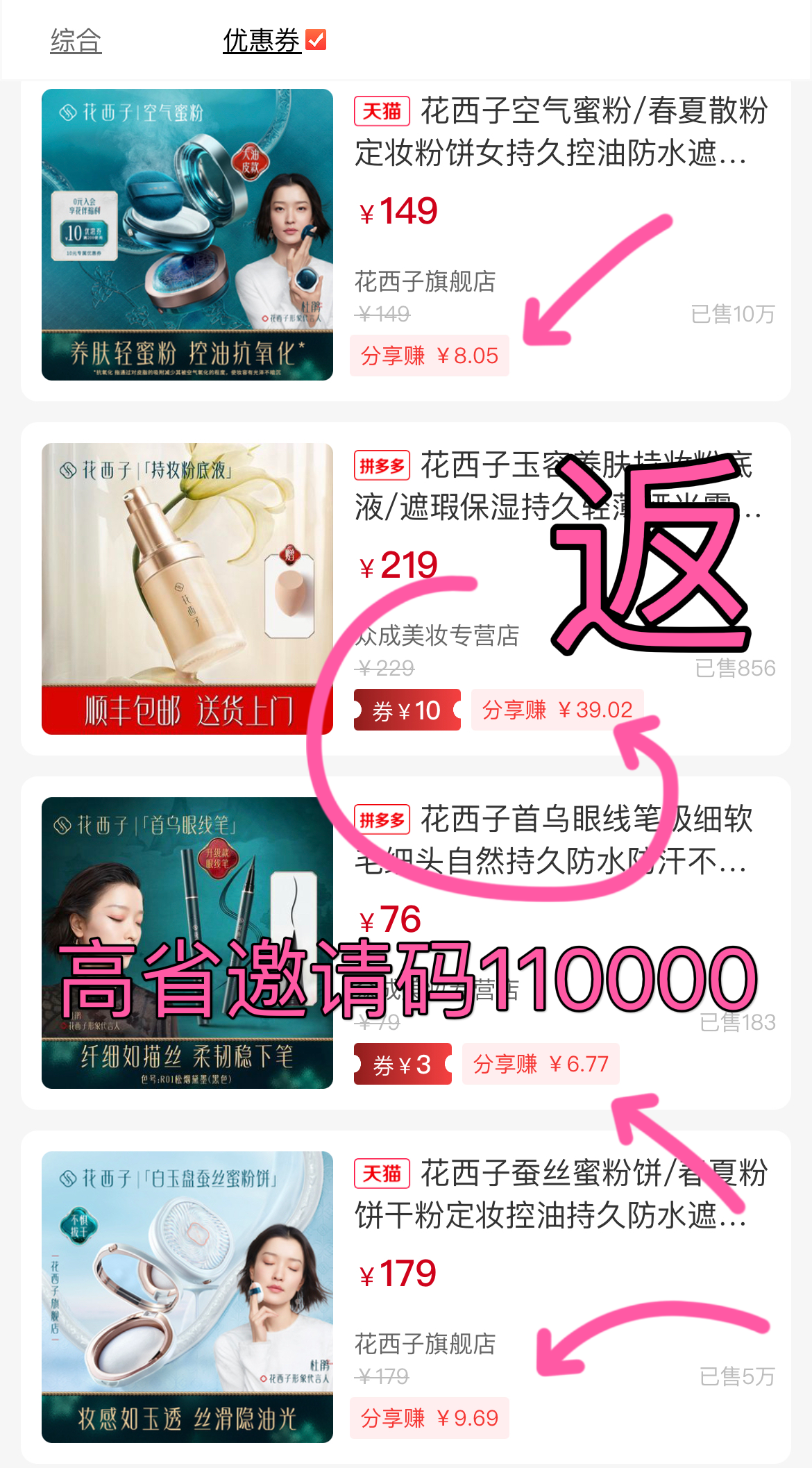This screenshot has width=812, height=1468.
Task: Open the 花西子空气蜜粉 product card
Action: pyautogui.click(x=187, y=235)
